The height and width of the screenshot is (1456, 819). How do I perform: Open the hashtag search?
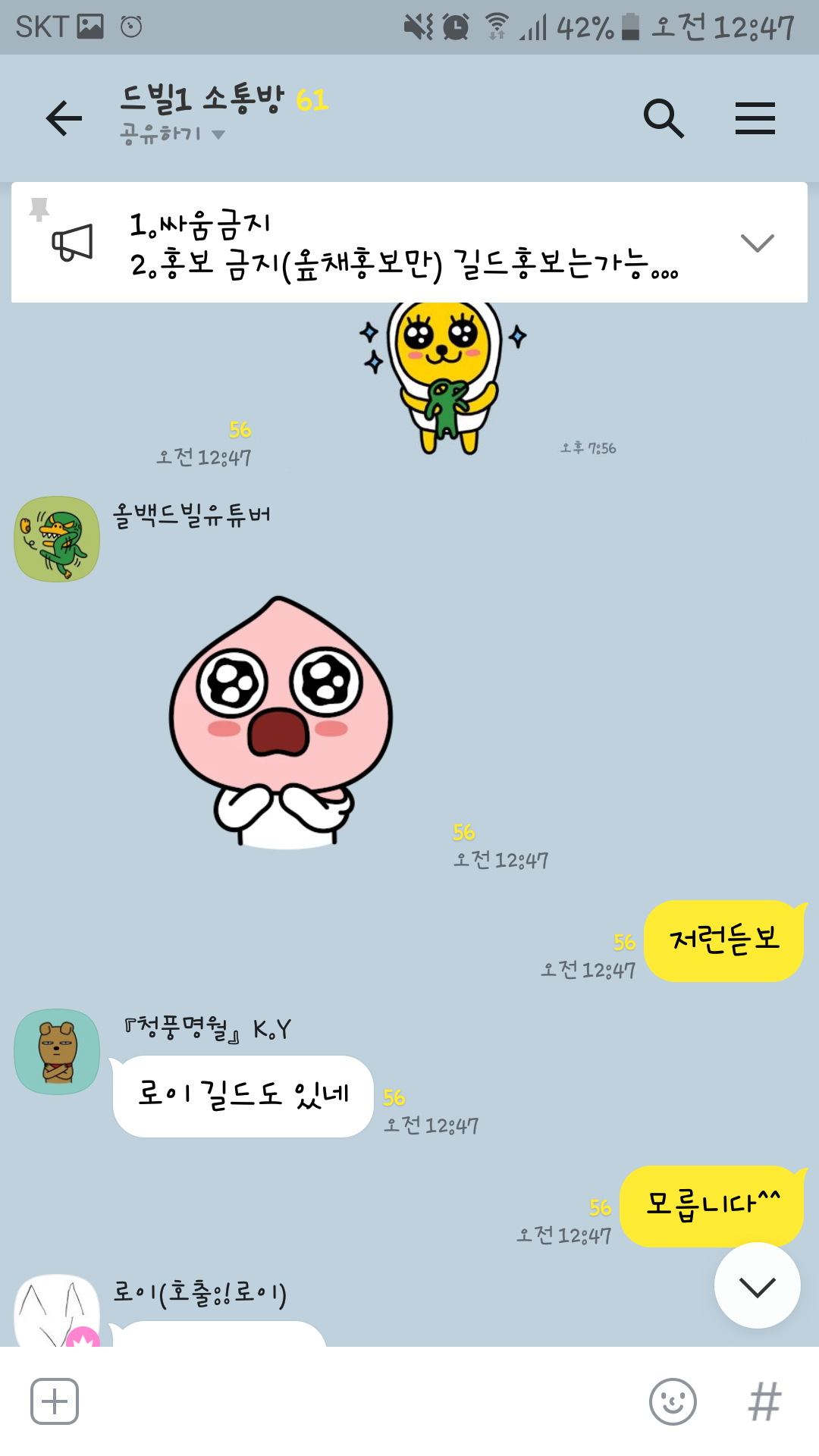[x=764, y=1401]
